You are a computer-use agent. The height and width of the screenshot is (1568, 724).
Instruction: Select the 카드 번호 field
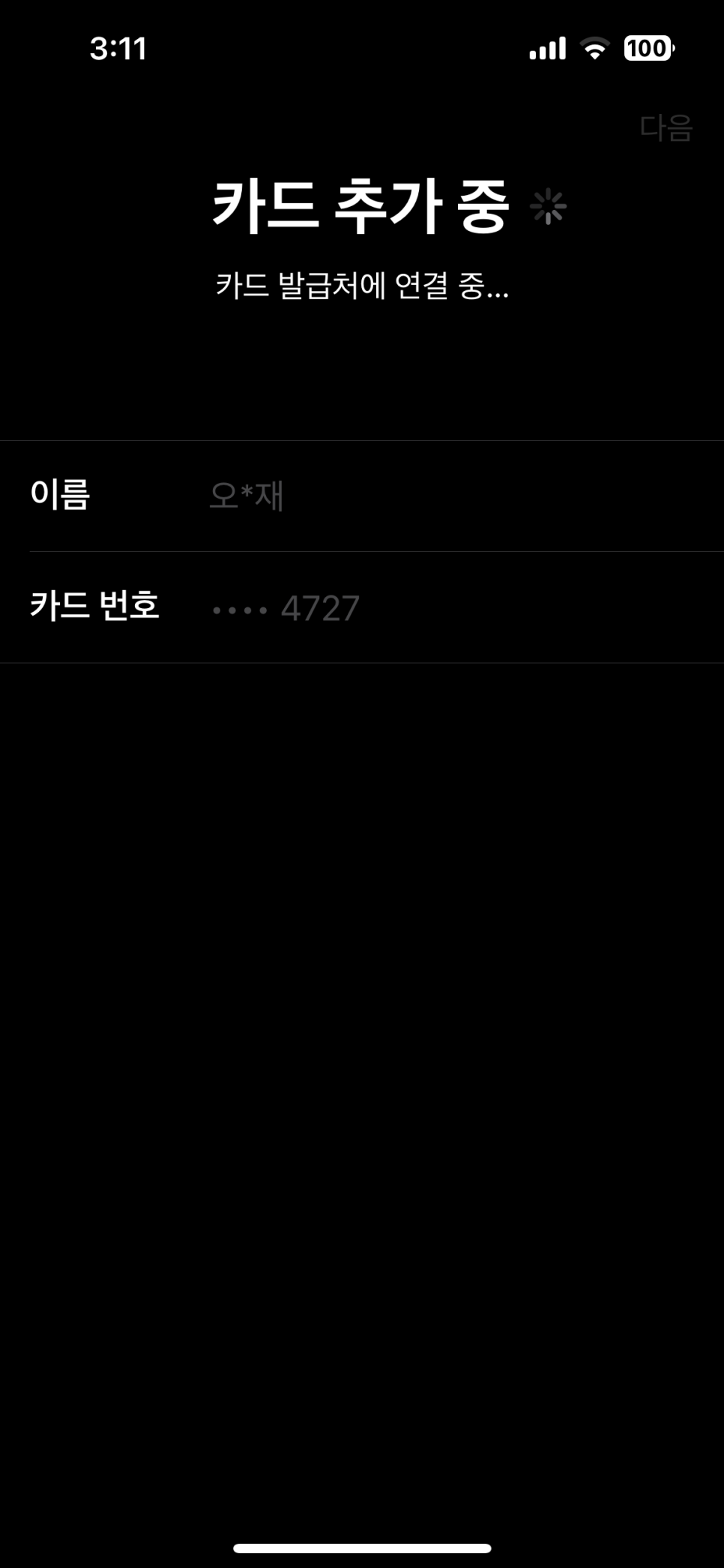(362, 607)
